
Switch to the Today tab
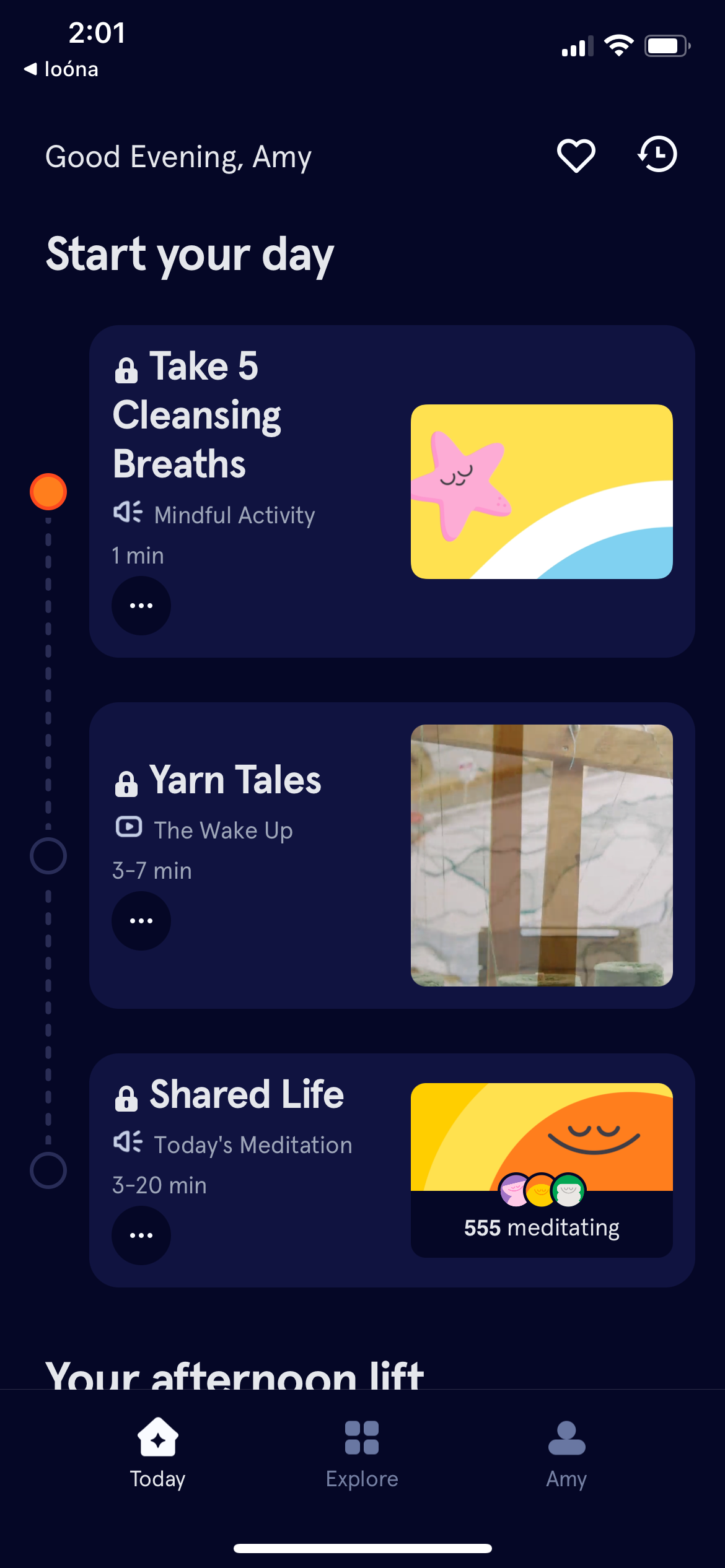(x=157, y=1455)
